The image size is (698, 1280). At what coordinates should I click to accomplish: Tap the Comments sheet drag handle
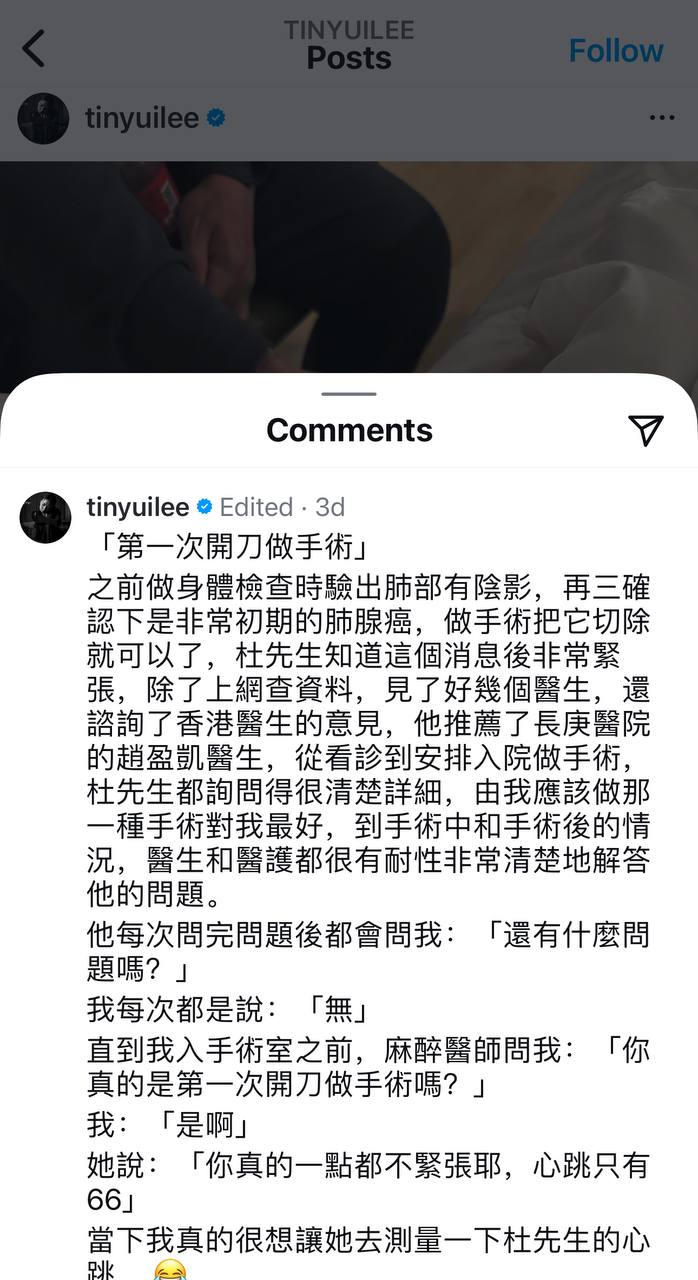tap(349, 394)
